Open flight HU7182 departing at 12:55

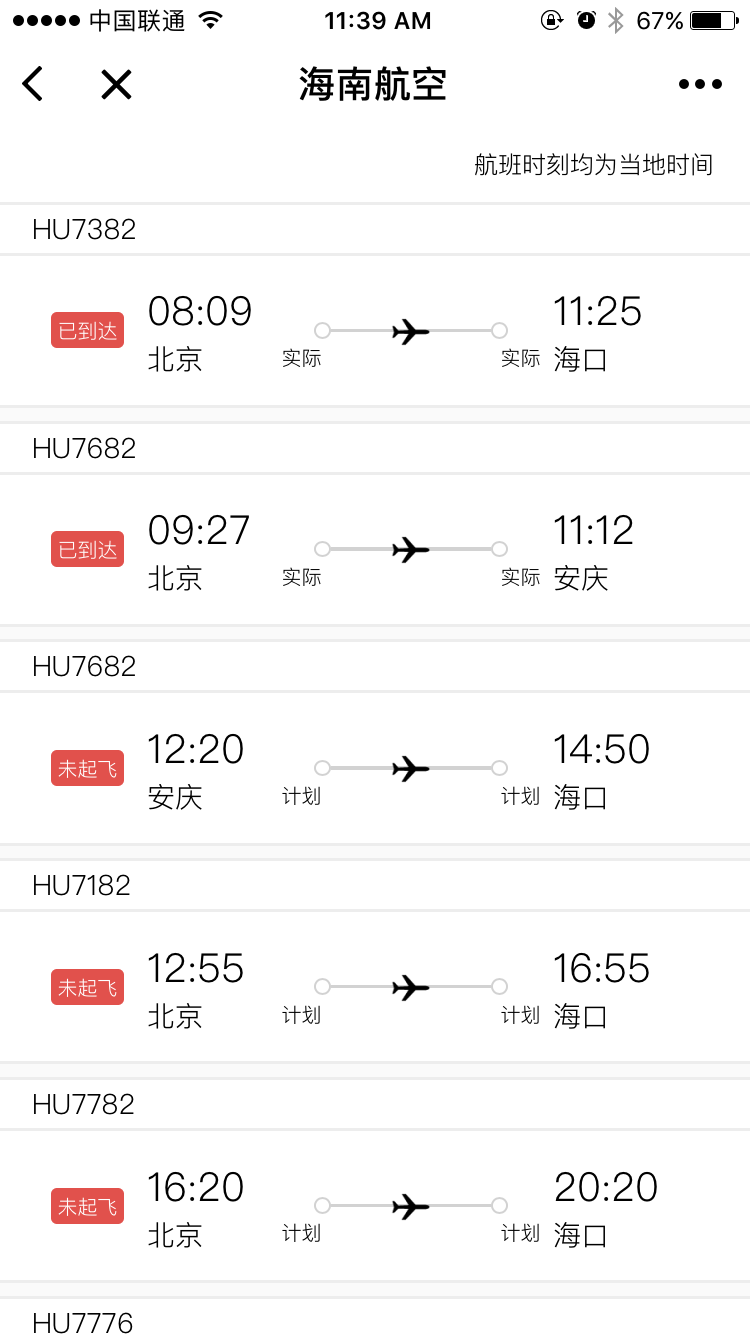pyautogui.click(x=375, y=988)
